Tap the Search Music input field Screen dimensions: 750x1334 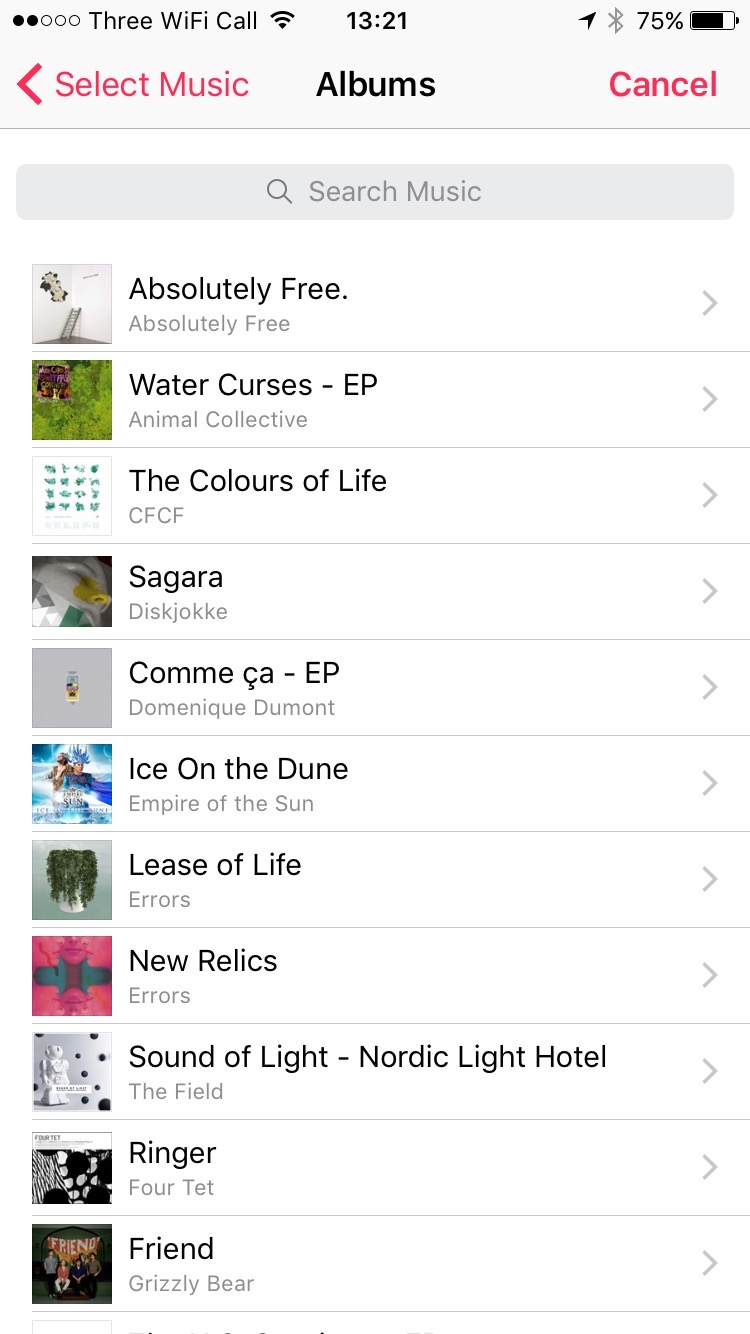point(375,191)
